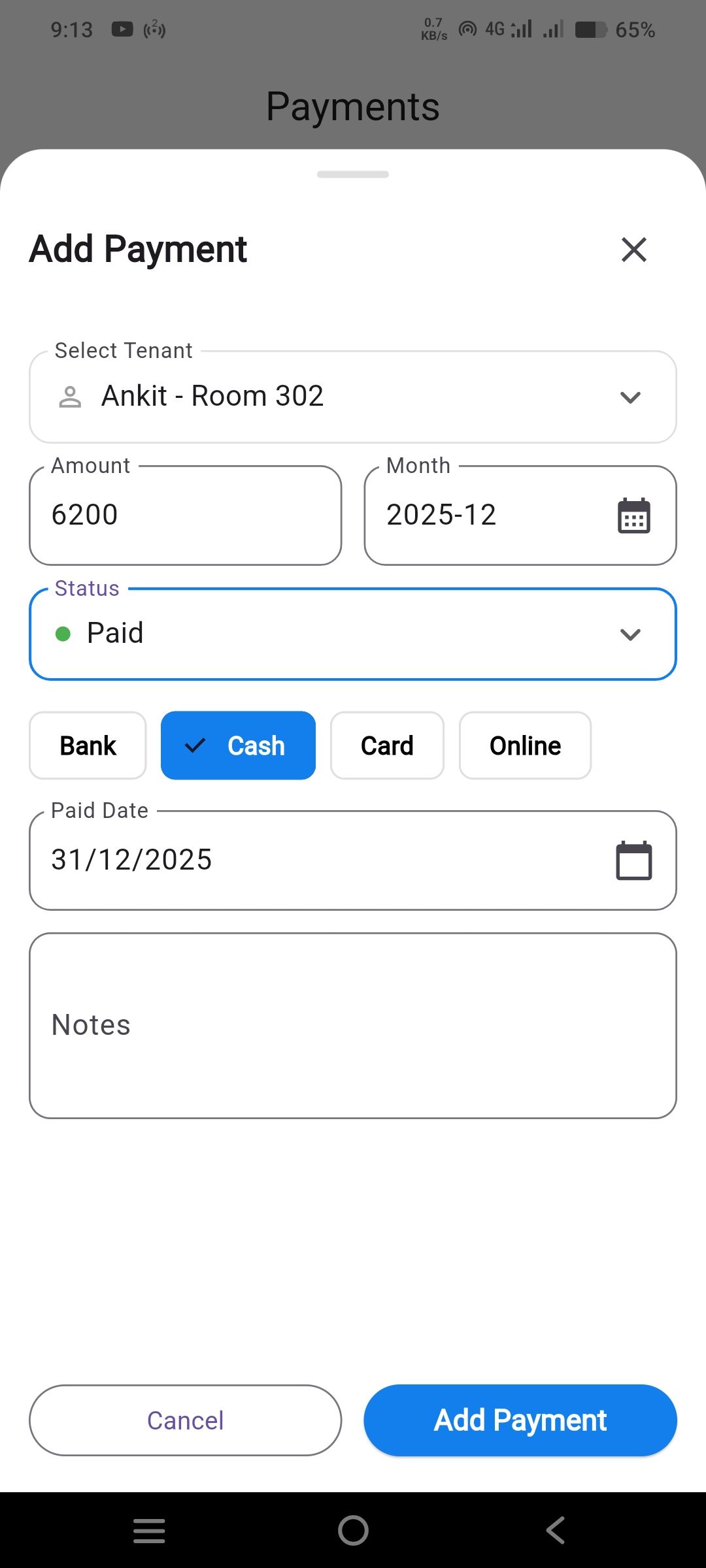This screenshot has height=1568, width=706.
Task: Close the Add Payment sheet
Action: pyautogui.click(x=633, y=250)
